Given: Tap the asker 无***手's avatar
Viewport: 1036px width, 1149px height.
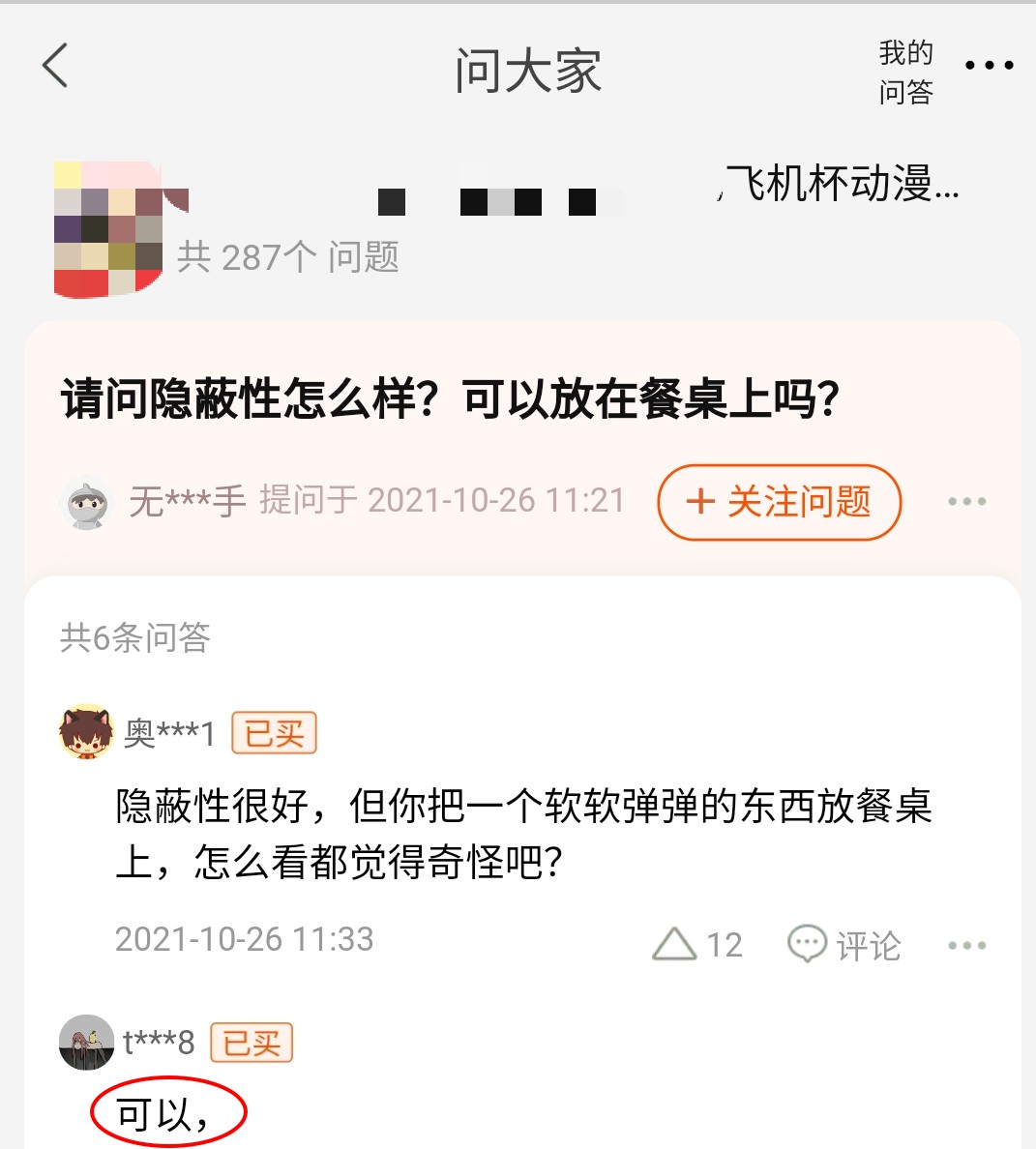Looking at the screenshot, I should point(85,501).
